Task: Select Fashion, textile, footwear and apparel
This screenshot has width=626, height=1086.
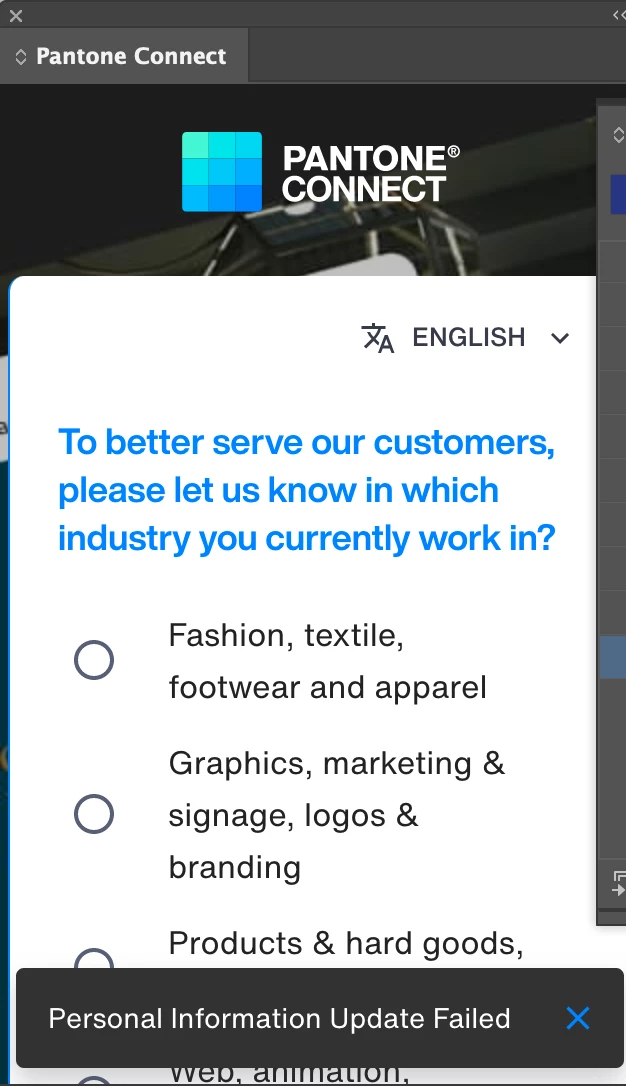Action: tap(94, 660)
